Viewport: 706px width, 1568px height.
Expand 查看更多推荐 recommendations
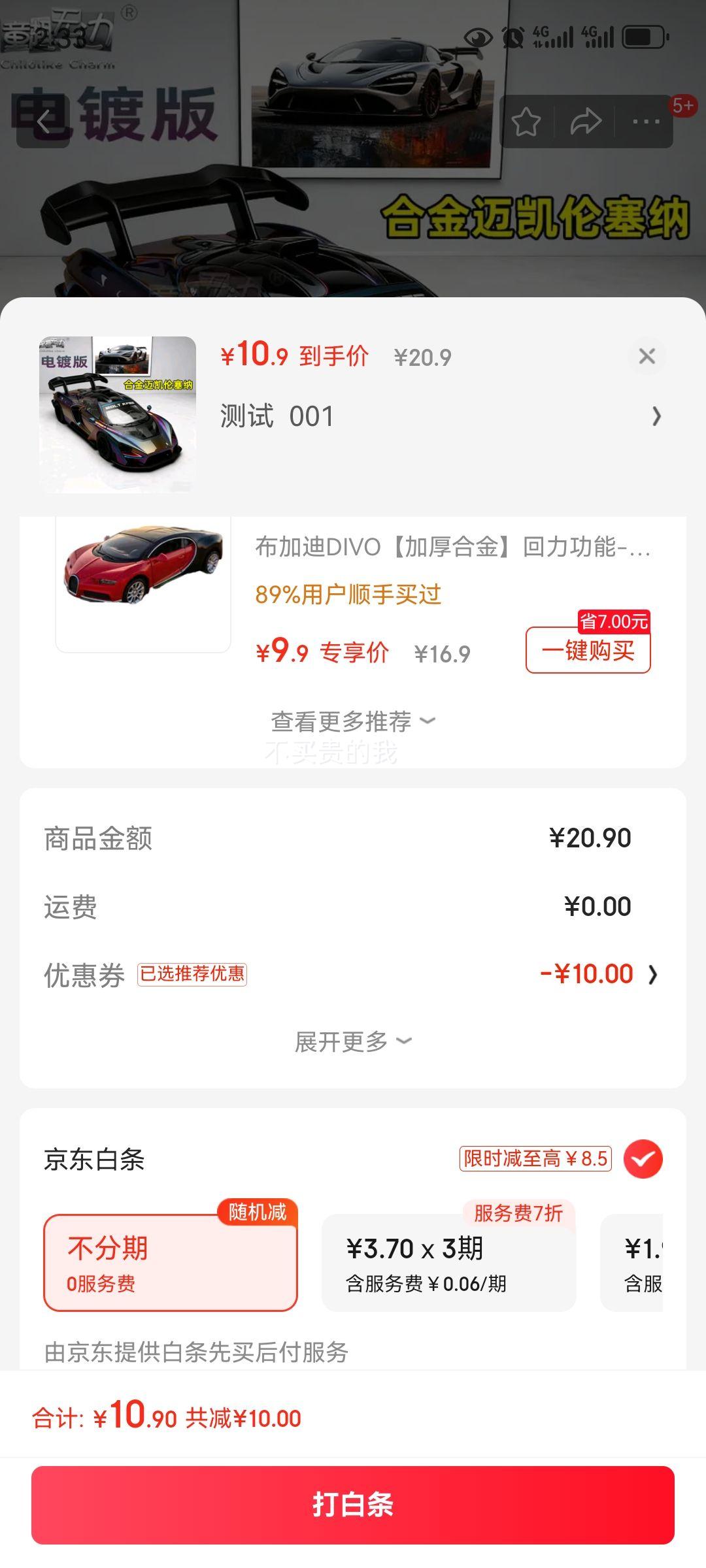pos(353,721)
